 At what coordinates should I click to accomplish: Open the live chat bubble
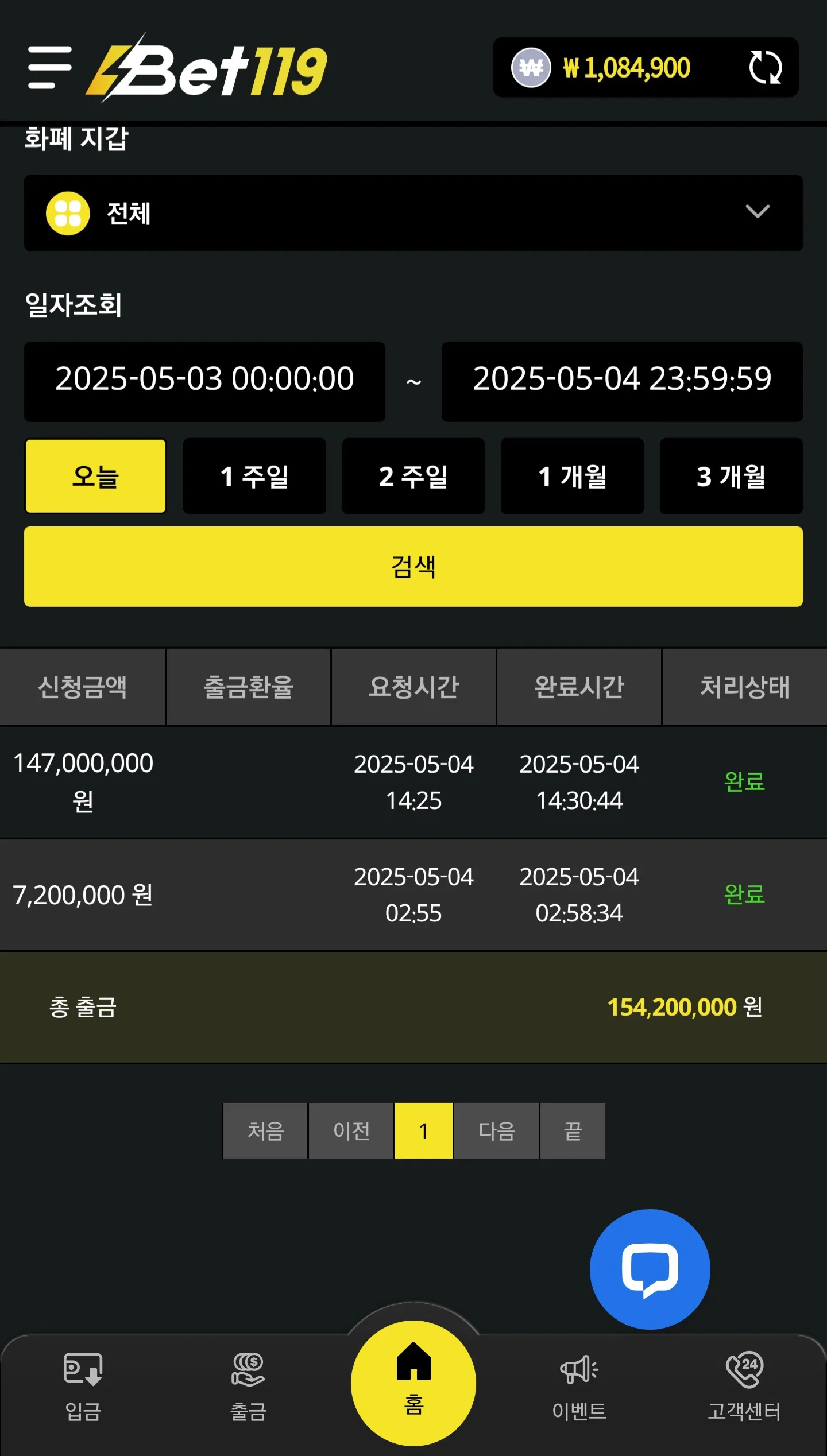[x=650, y=1269]
